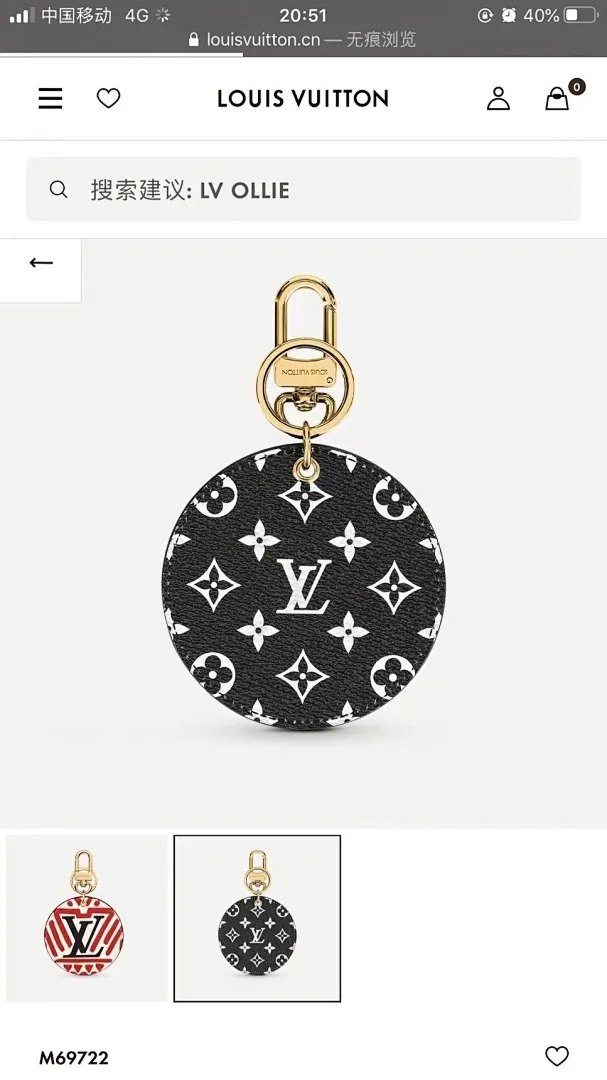Open the hamburger menu

50,98
